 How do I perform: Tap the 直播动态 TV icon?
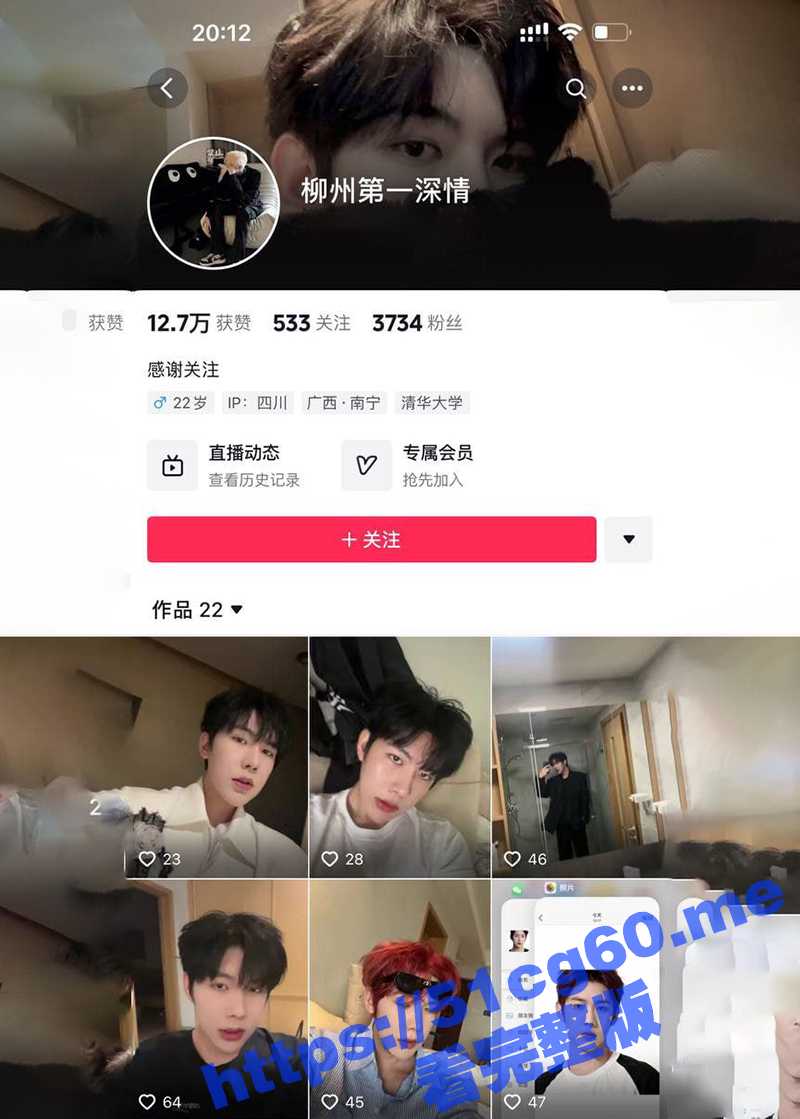point(172,464)
